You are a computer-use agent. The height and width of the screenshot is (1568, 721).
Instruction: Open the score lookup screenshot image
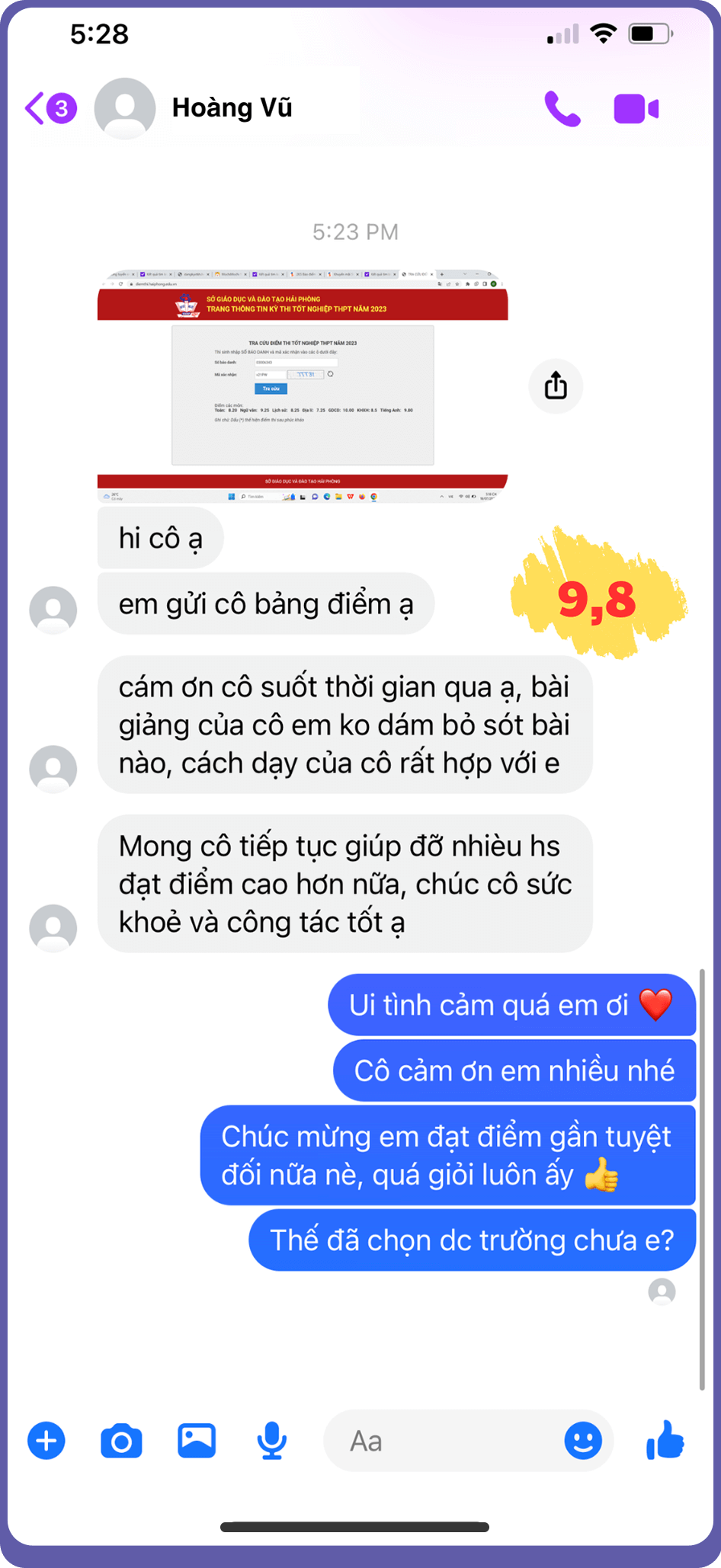point(303,386)
